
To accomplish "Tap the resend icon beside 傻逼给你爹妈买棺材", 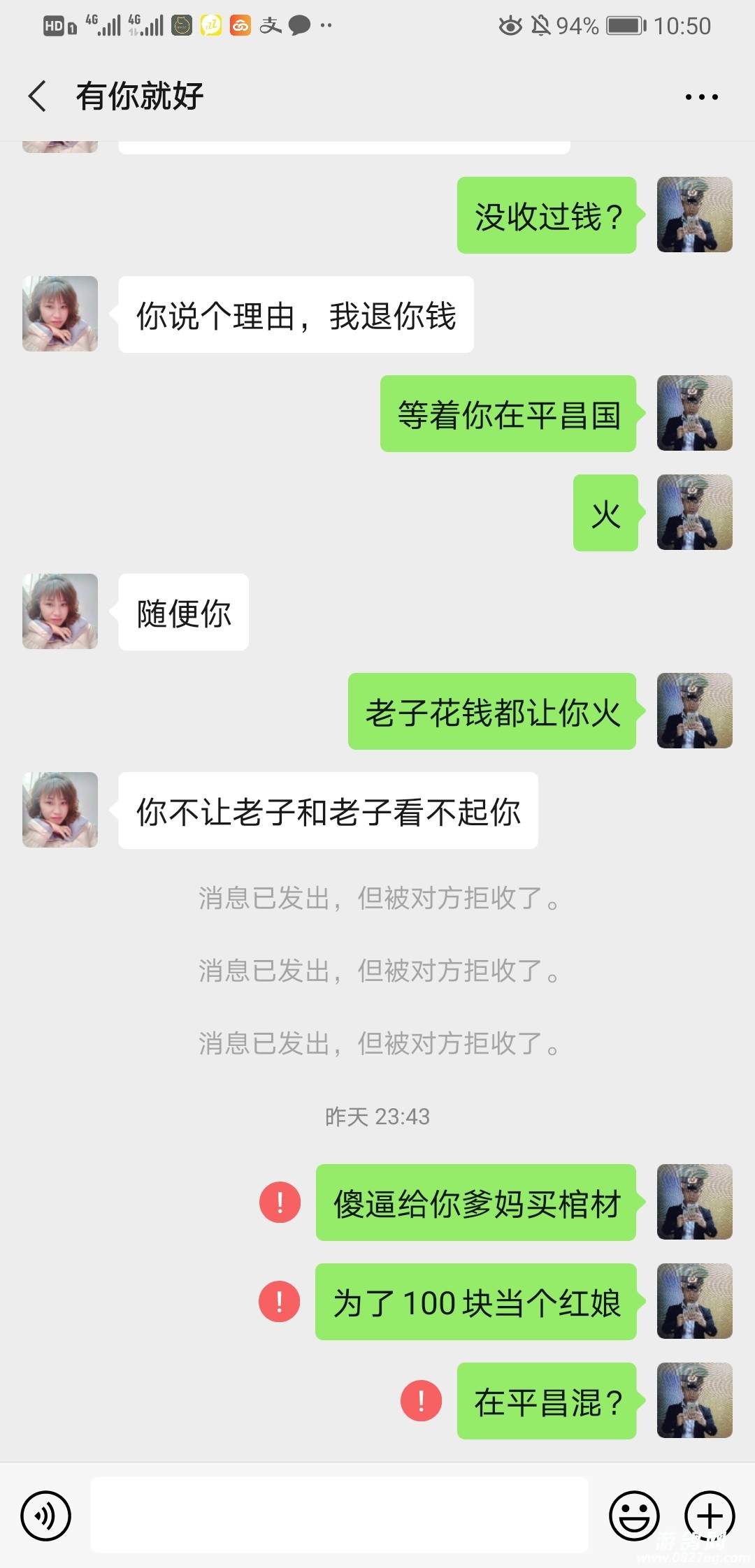I will coord(280,1203).
